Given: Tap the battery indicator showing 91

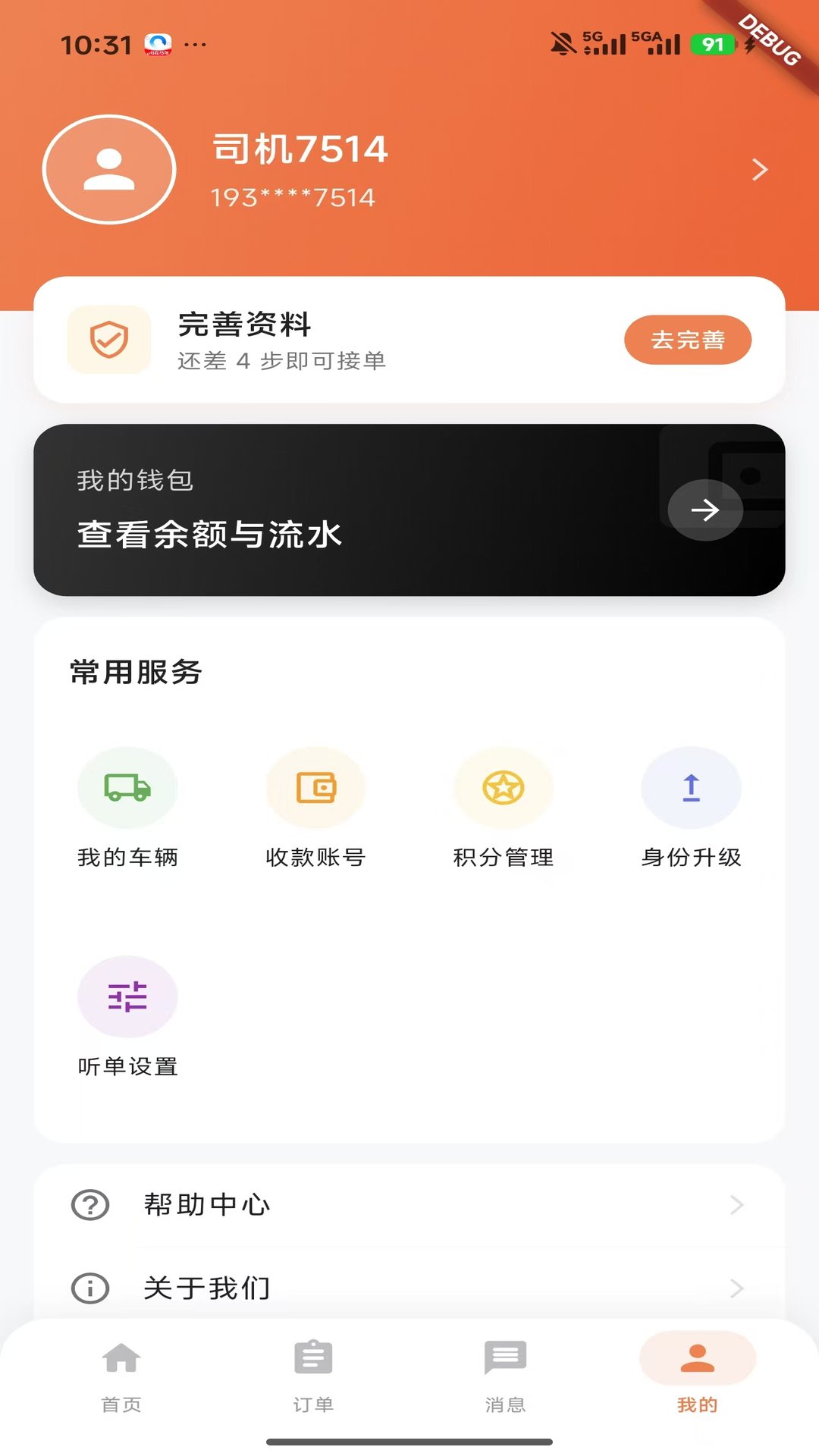Looking at the screenshot, I should [711, 43].
